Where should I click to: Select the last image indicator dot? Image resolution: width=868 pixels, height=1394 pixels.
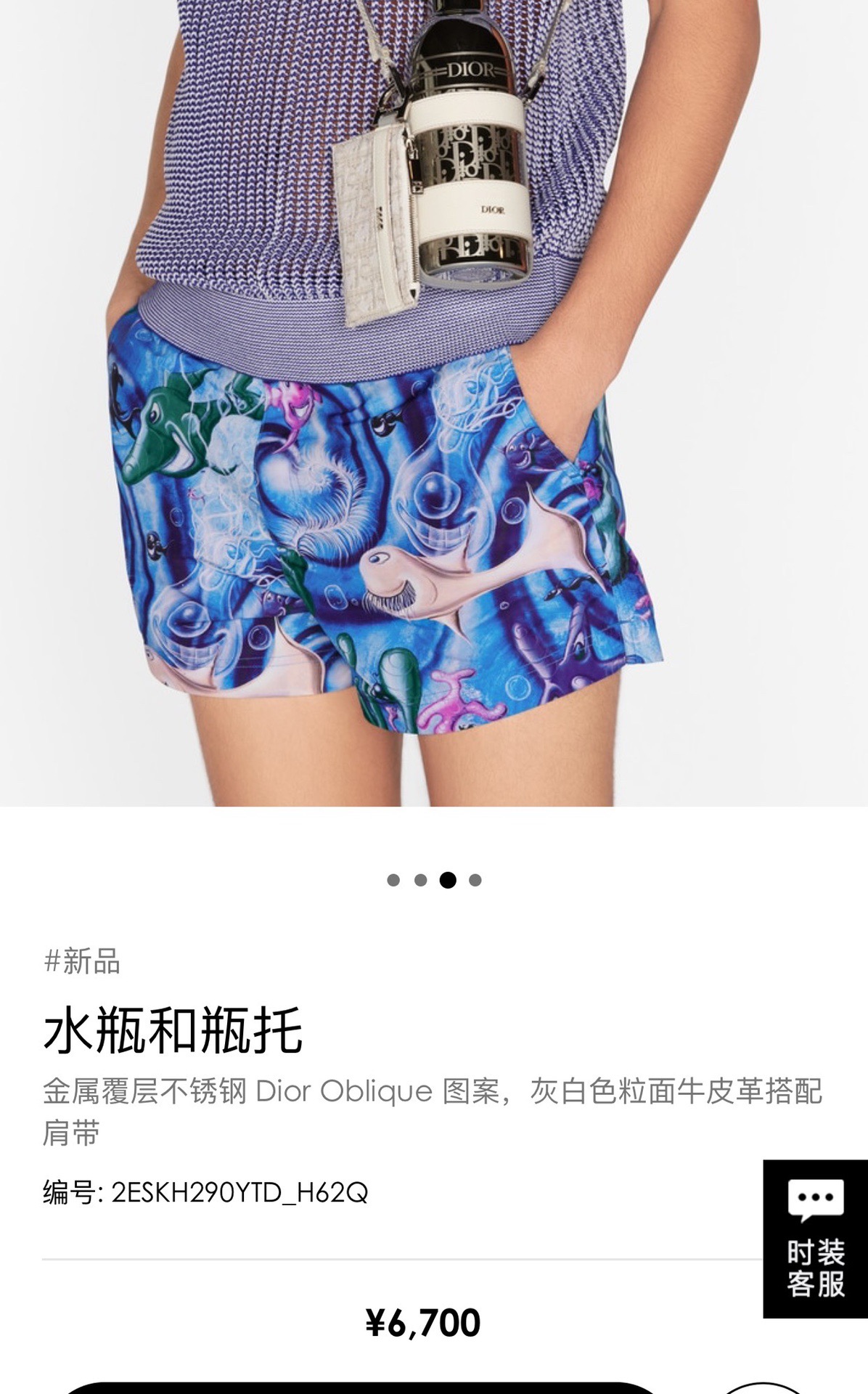tap(475, 880)
